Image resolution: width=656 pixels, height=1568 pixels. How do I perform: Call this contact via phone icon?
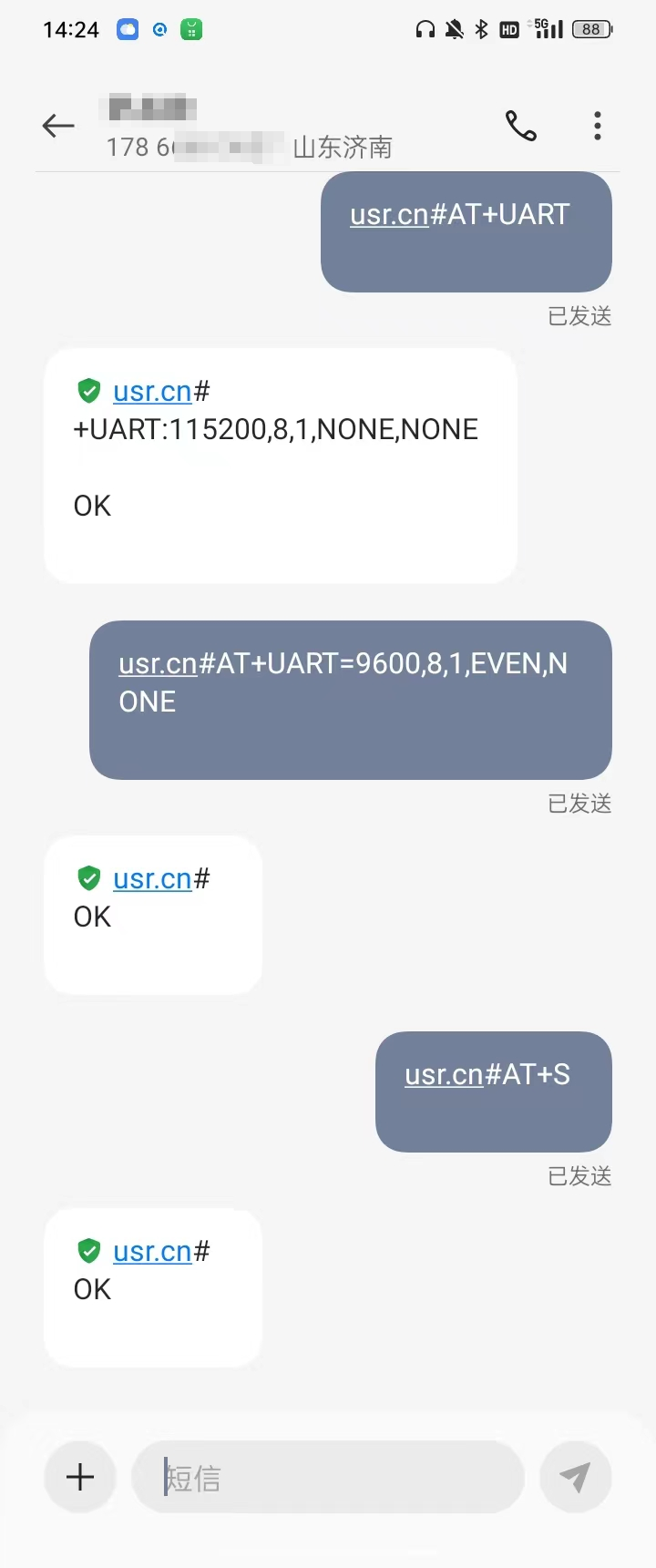click(520, 126)
